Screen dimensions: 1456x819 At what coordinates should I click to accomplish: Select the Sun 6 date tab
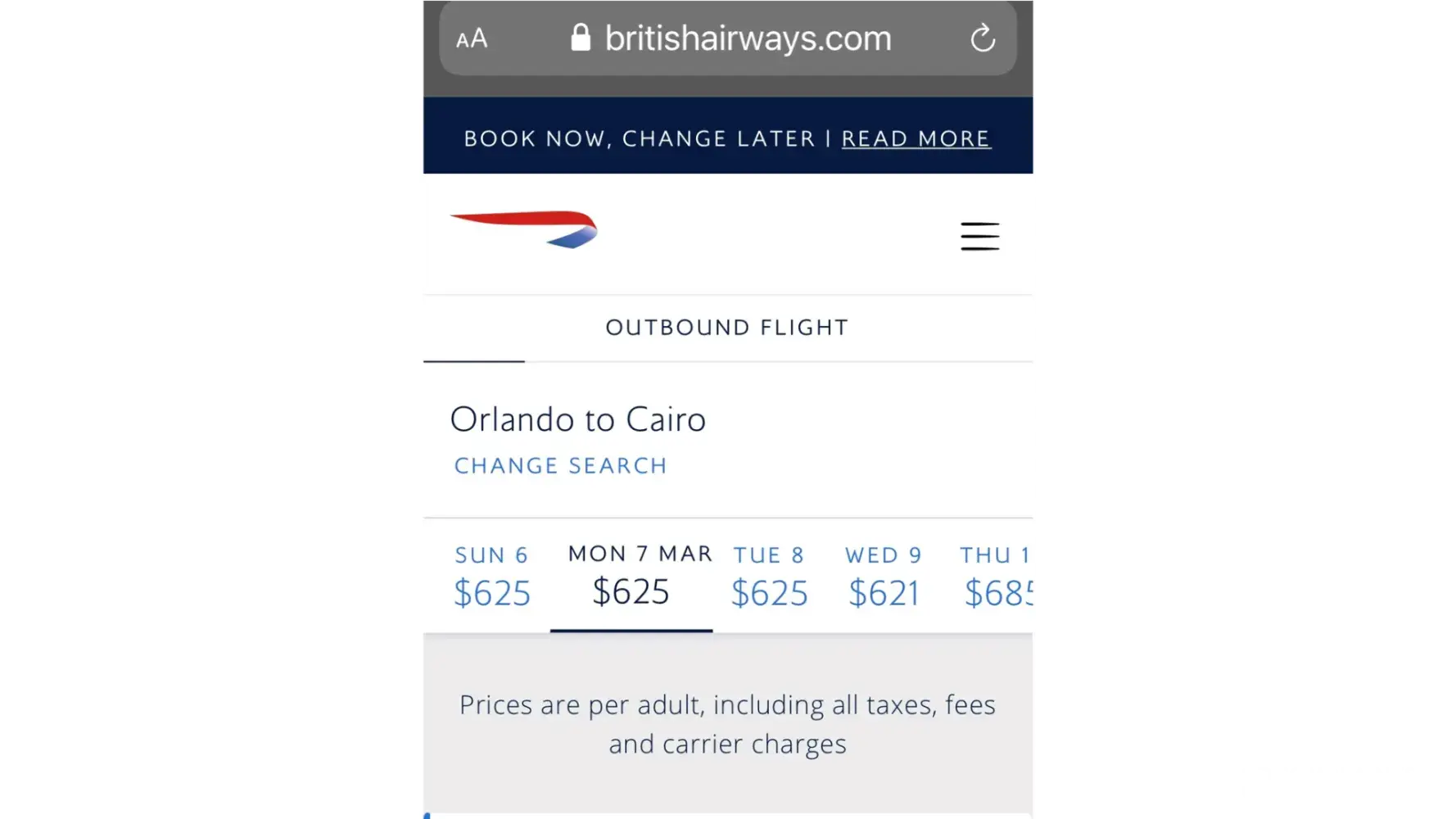click(492, 576)
